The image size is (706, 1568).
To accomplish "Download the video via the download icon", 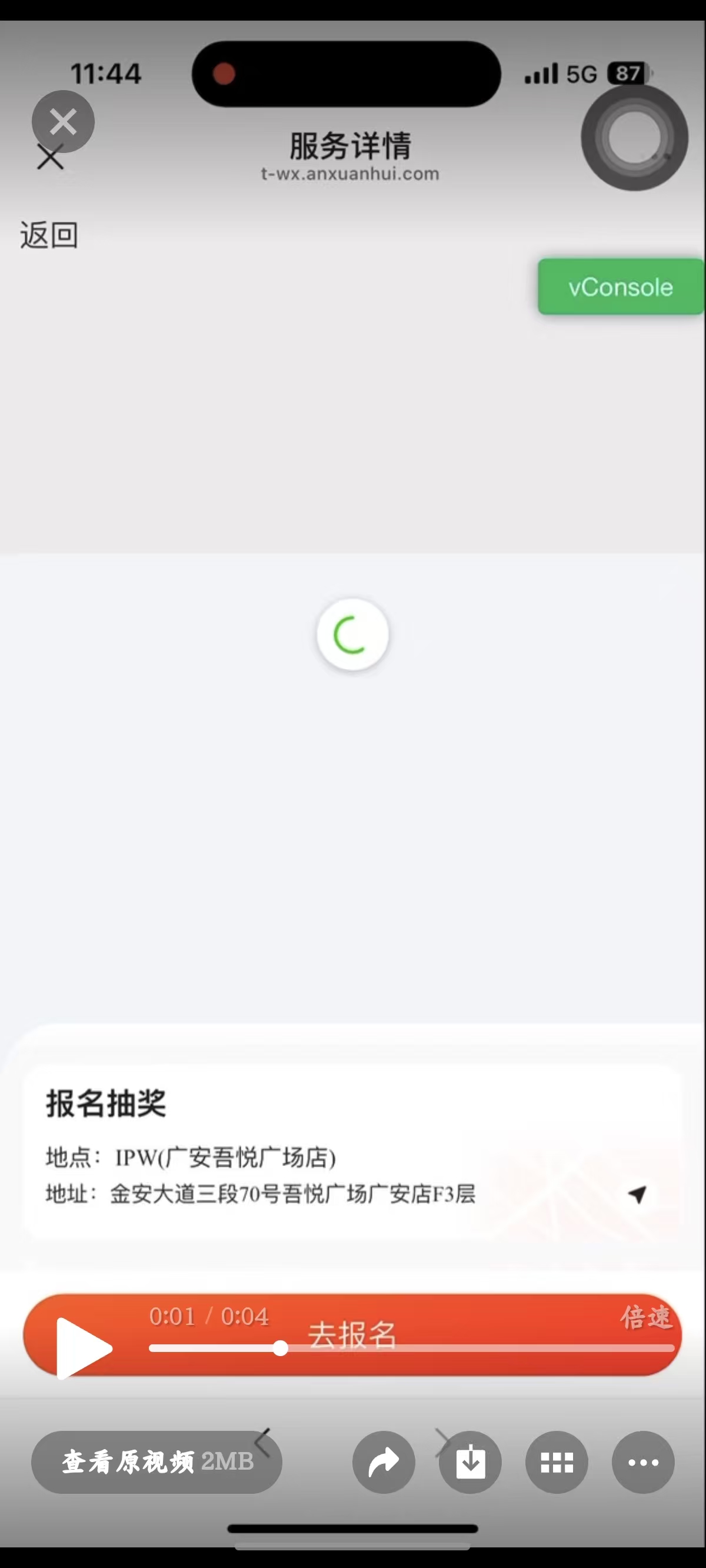I will coord(470,1463).
